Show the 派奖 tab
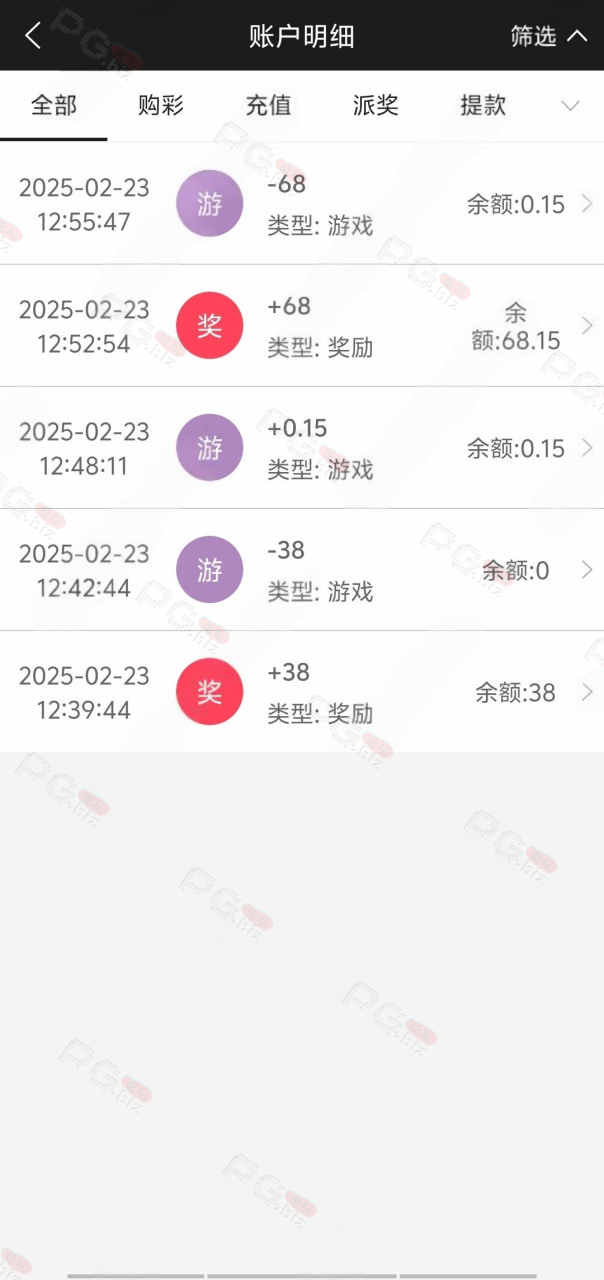The image size is (604, 1280). point(376,105)
